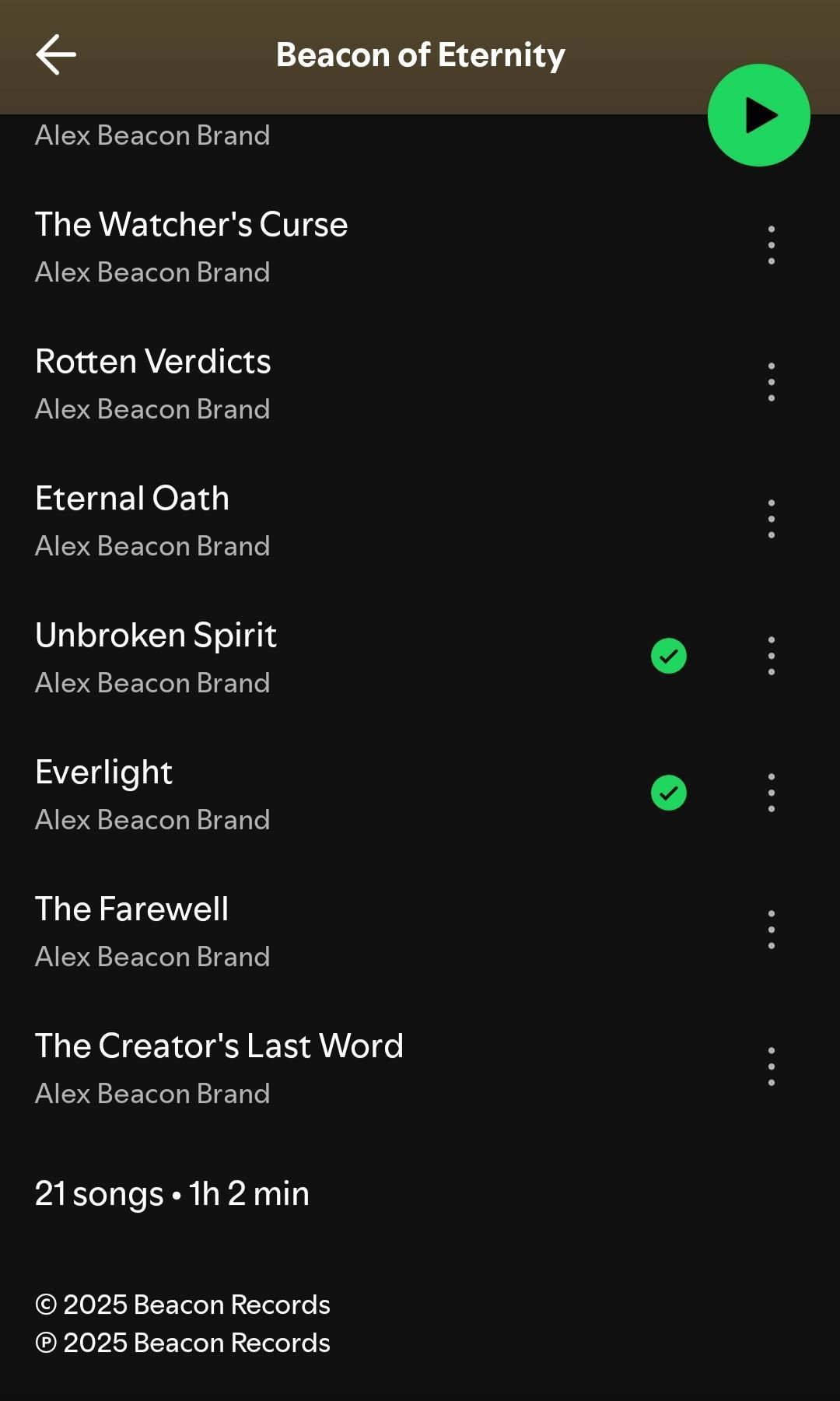Play the song The Watcher's Curse

click(x=191, y=225)
